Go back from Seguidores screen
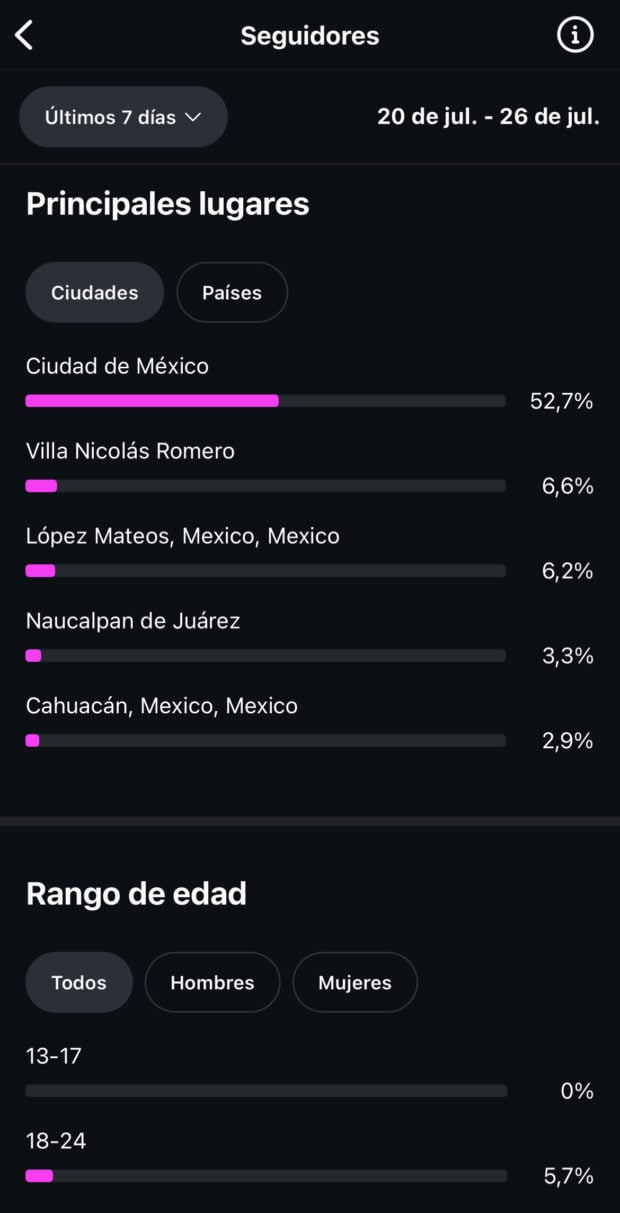This screenshot has height=1213, width=620. click(25, 36)
